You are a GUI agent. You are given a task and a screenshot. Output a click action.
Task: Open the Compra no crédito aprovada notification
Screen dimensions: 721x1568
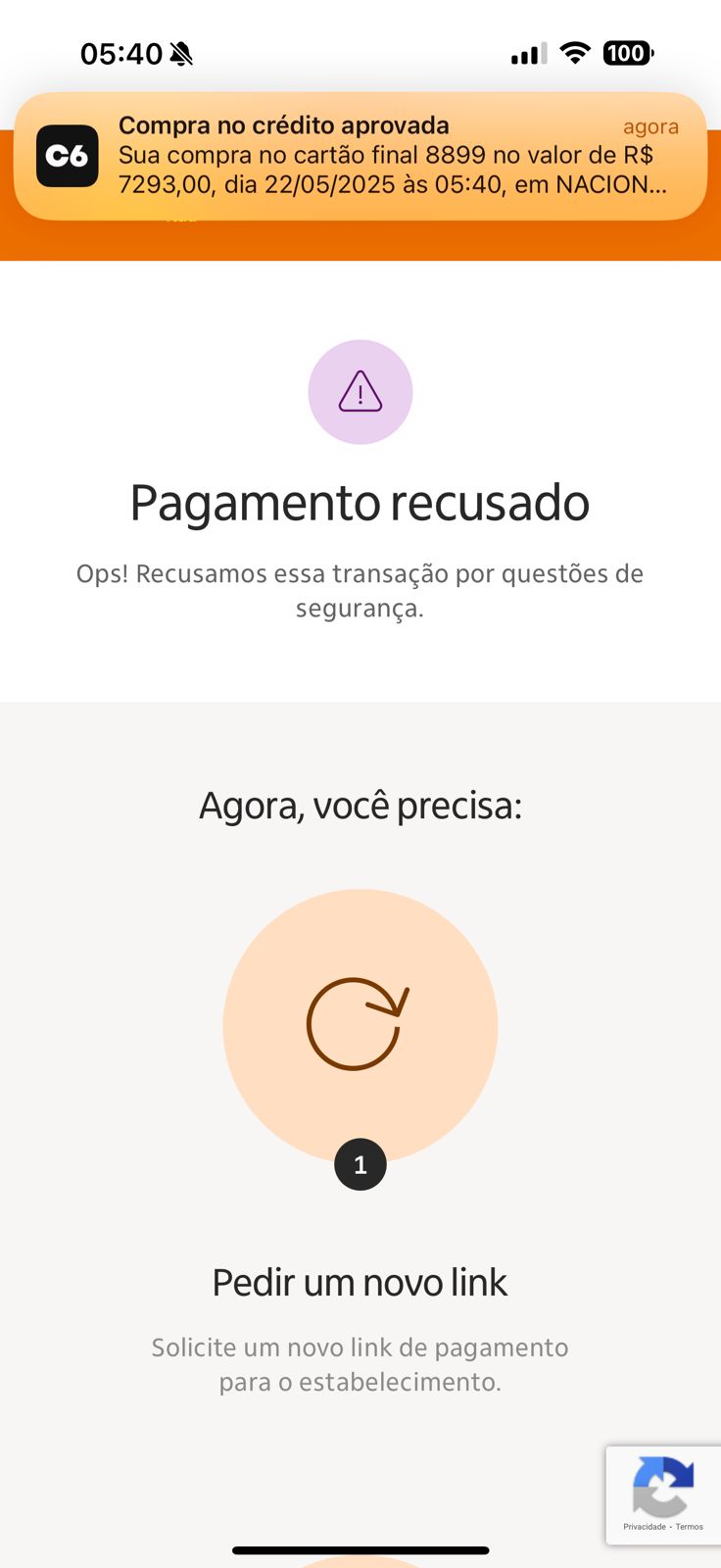click(360, 157)
